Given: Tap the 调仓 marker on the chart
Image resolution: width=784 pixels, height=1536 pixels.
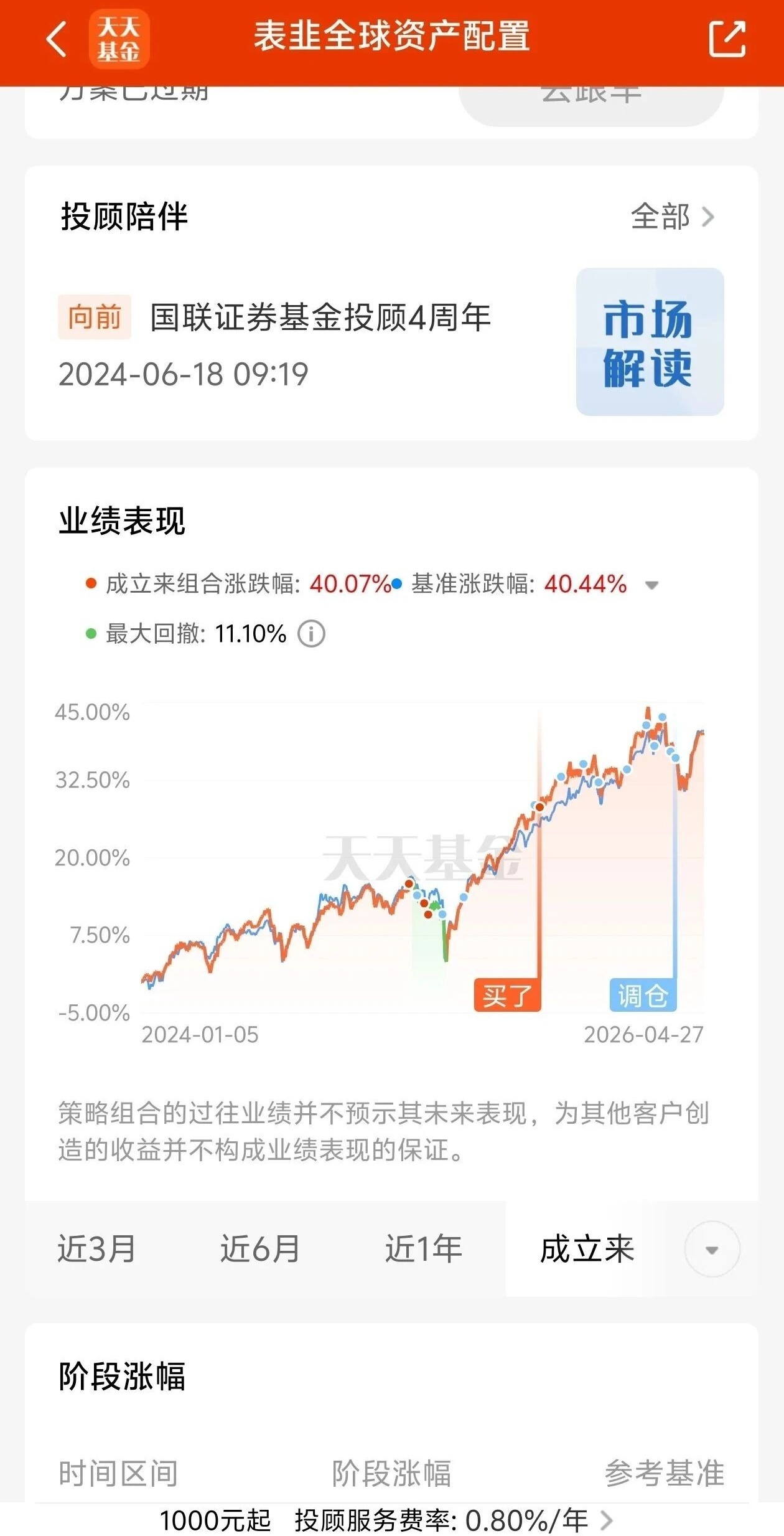Looking at the screenshot, I should 643,996.
